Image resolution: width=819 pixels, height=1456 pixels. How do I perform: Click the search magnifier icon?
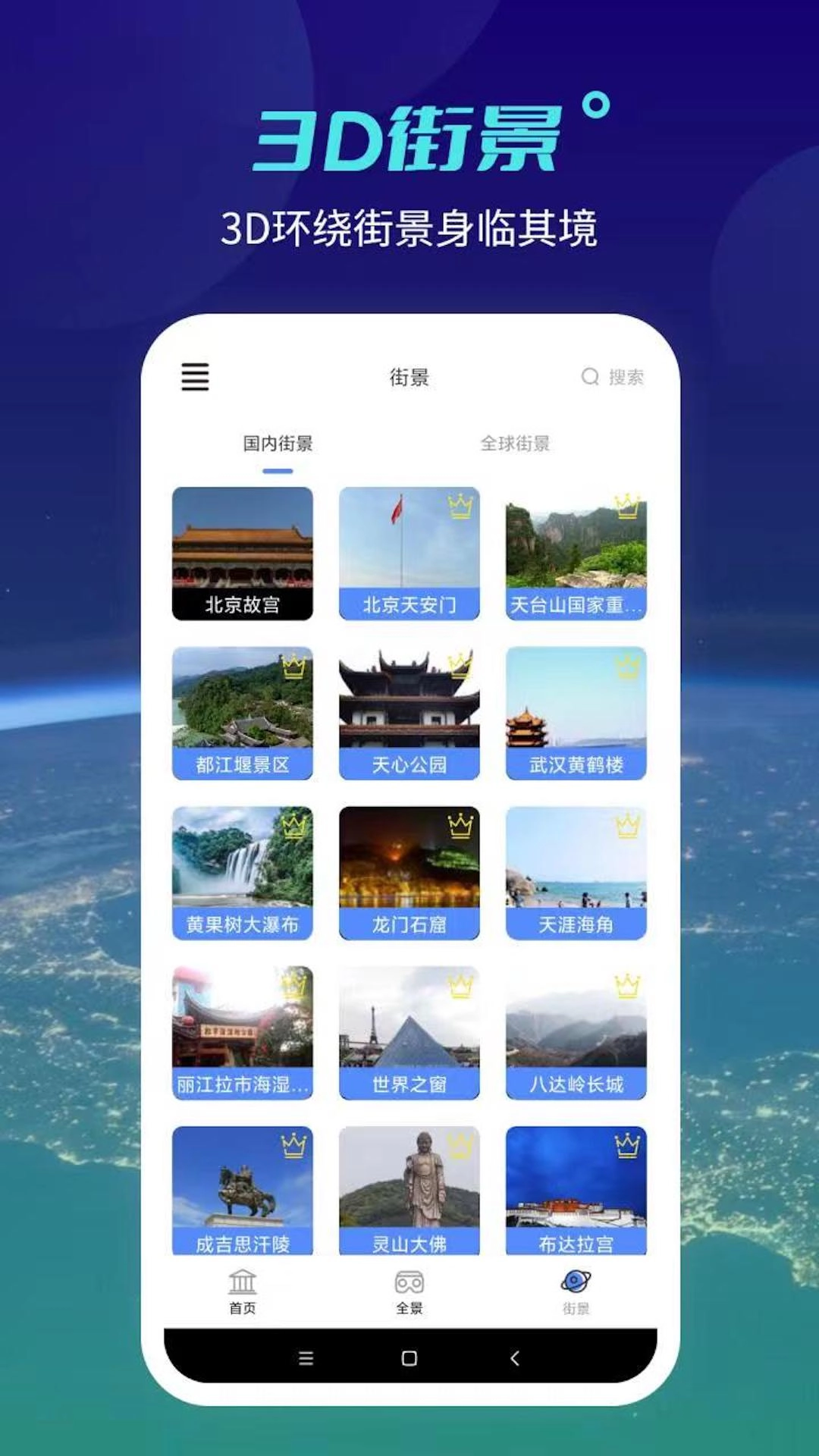coord(590,377)
